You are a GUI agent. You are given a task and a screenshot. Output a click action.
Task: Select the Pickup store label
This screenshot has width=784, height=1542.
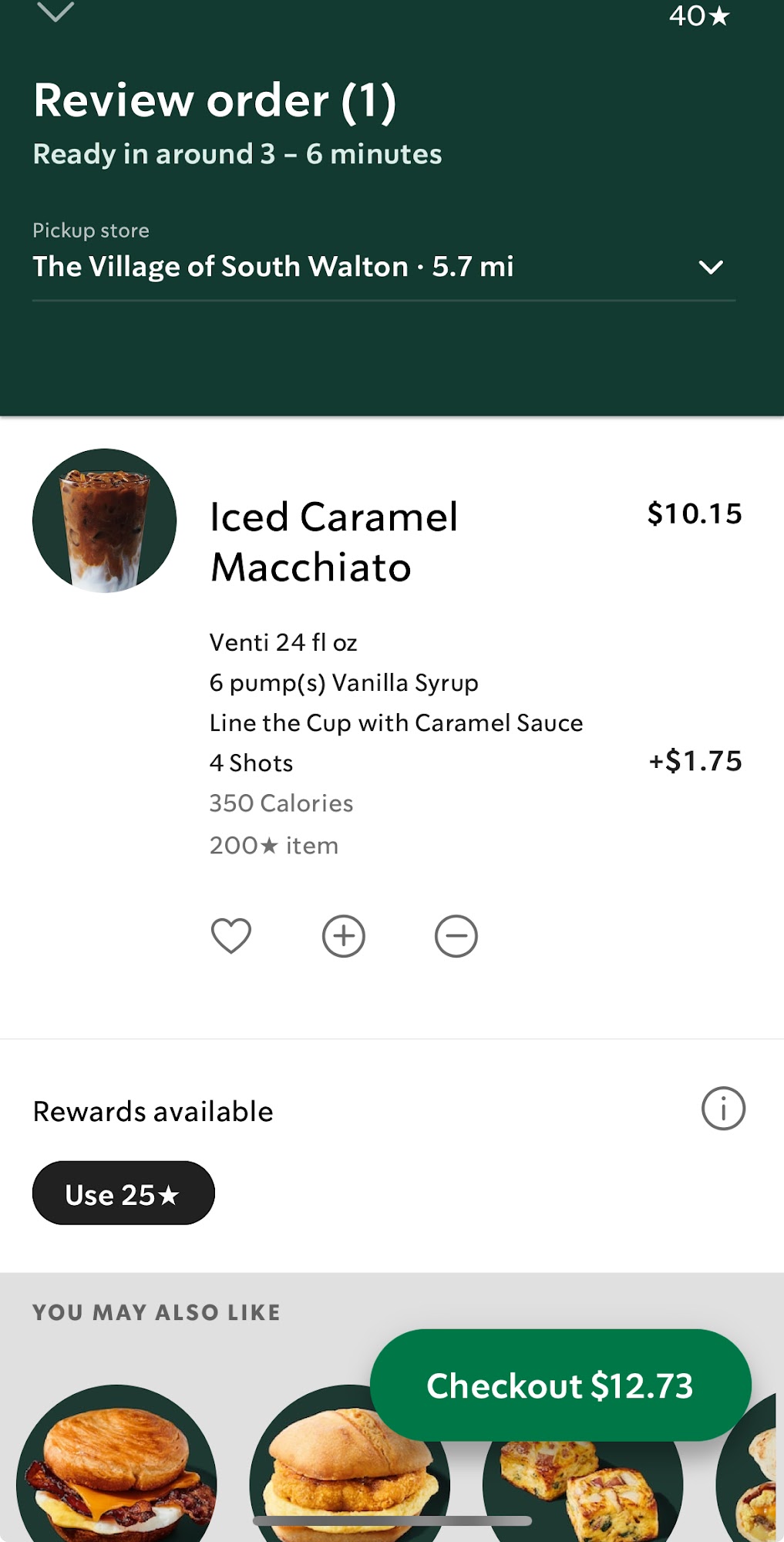point(90,230)
